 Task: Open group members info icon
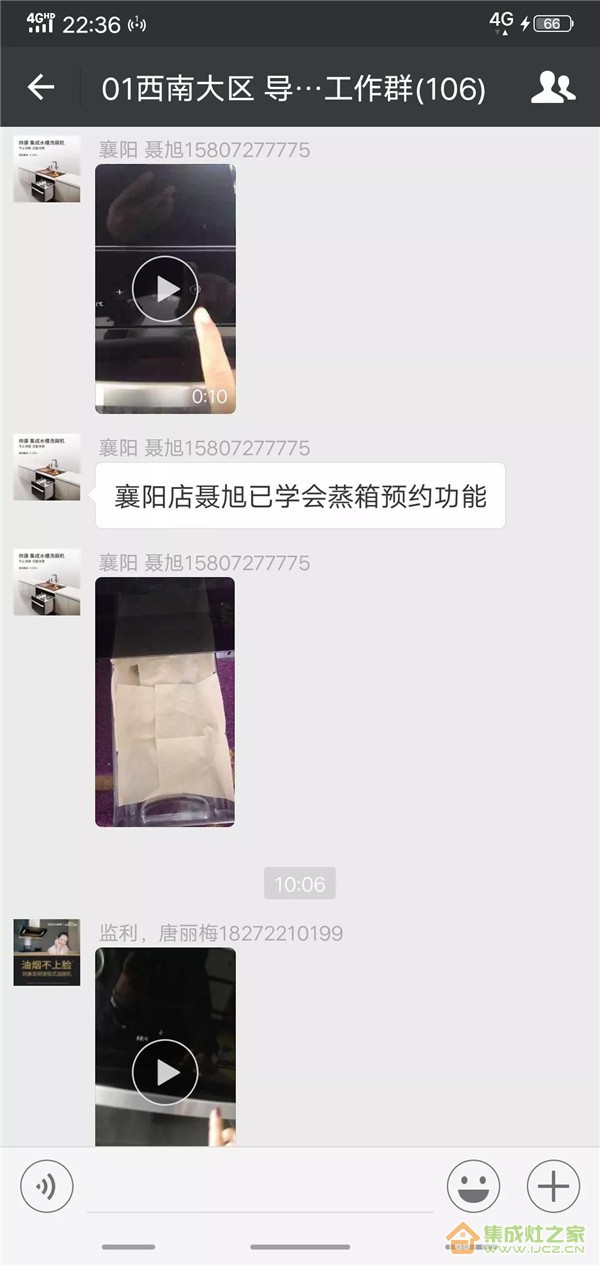click(552, 88)
